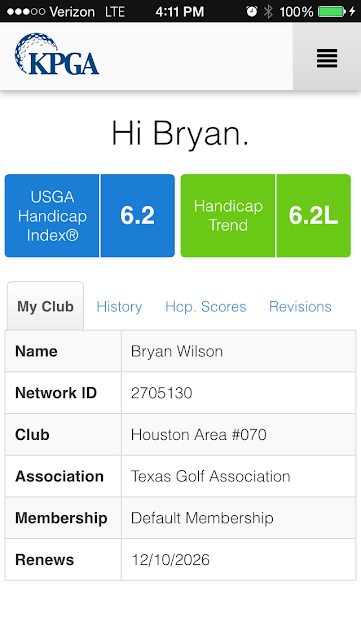
Task: Open the hamburger menu
Action: (x=327, y=57)
